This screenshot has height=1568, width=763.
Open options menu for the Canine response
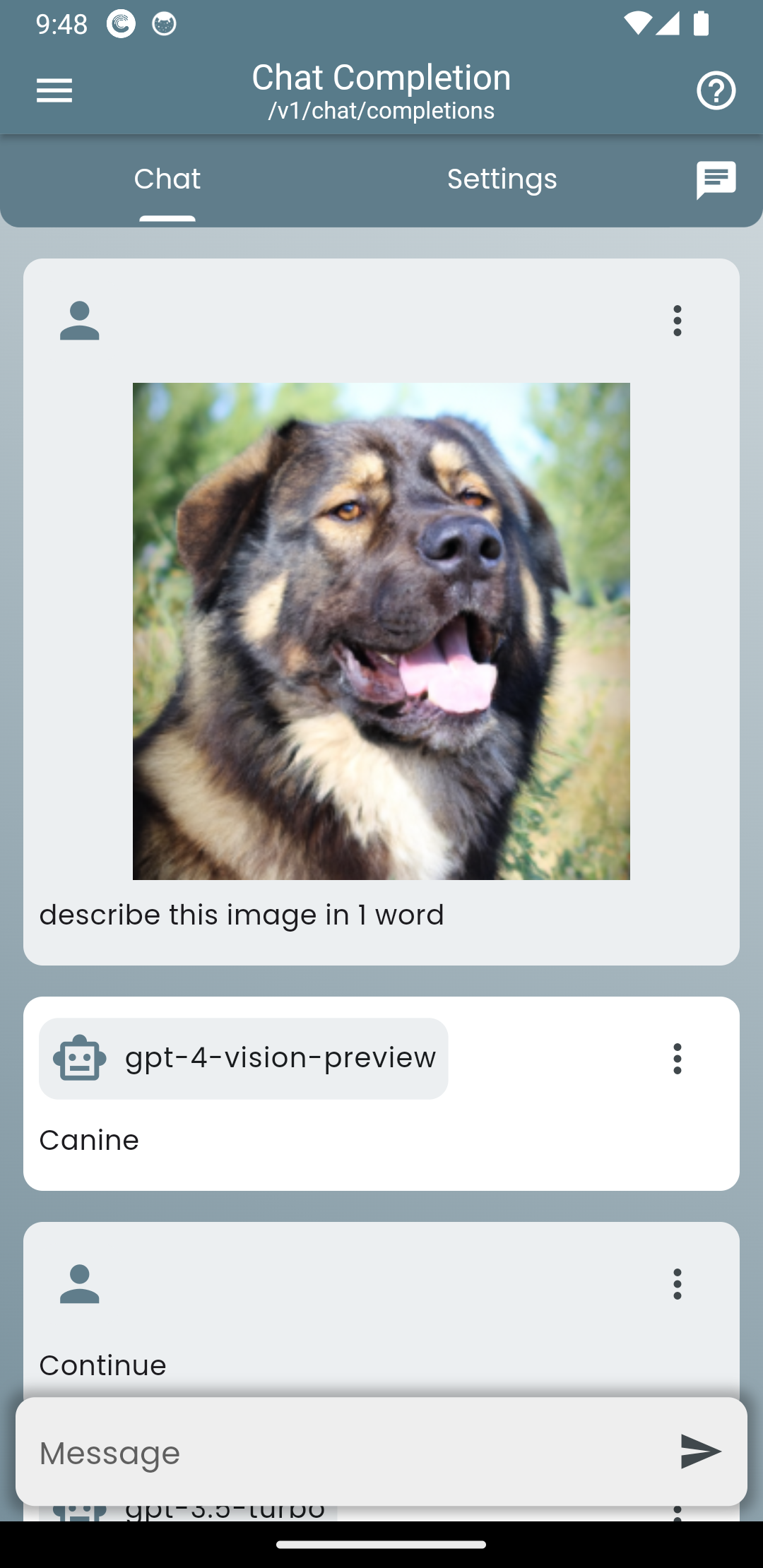pyautogui.click(x=678, y=1059)
